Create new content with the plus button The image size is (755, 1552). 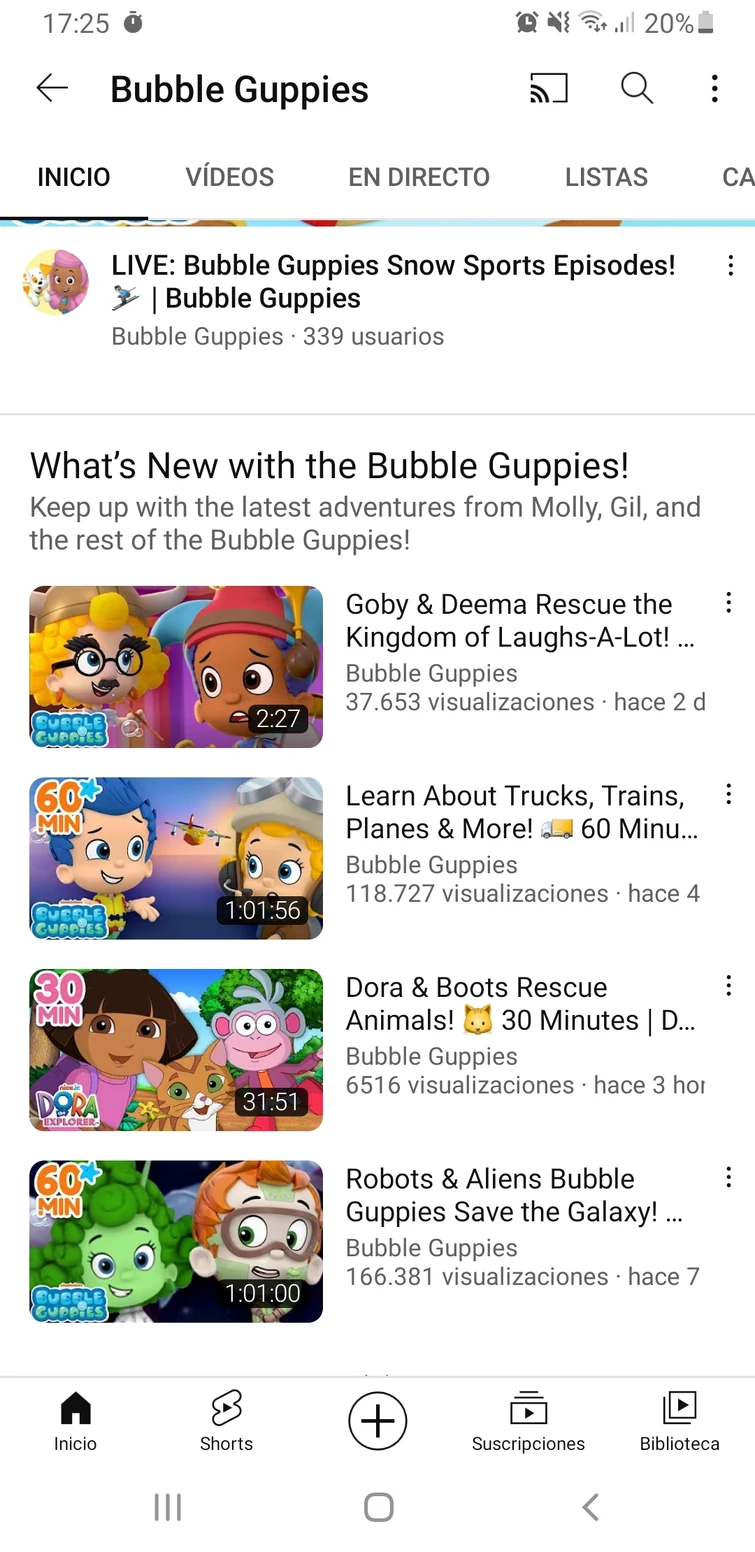[x=378, y=1421]
